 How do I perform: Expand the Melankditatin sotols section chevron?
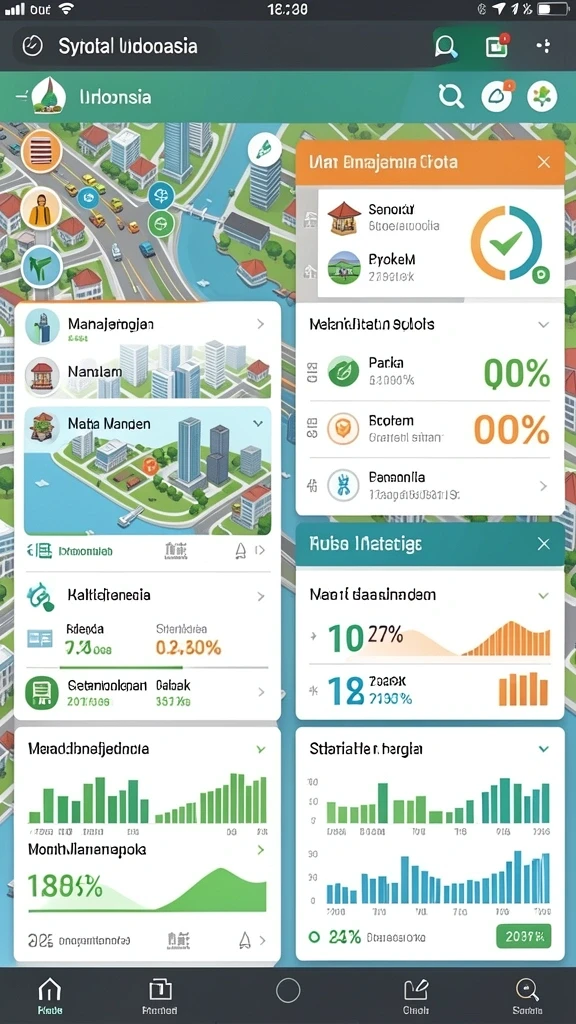543,324
